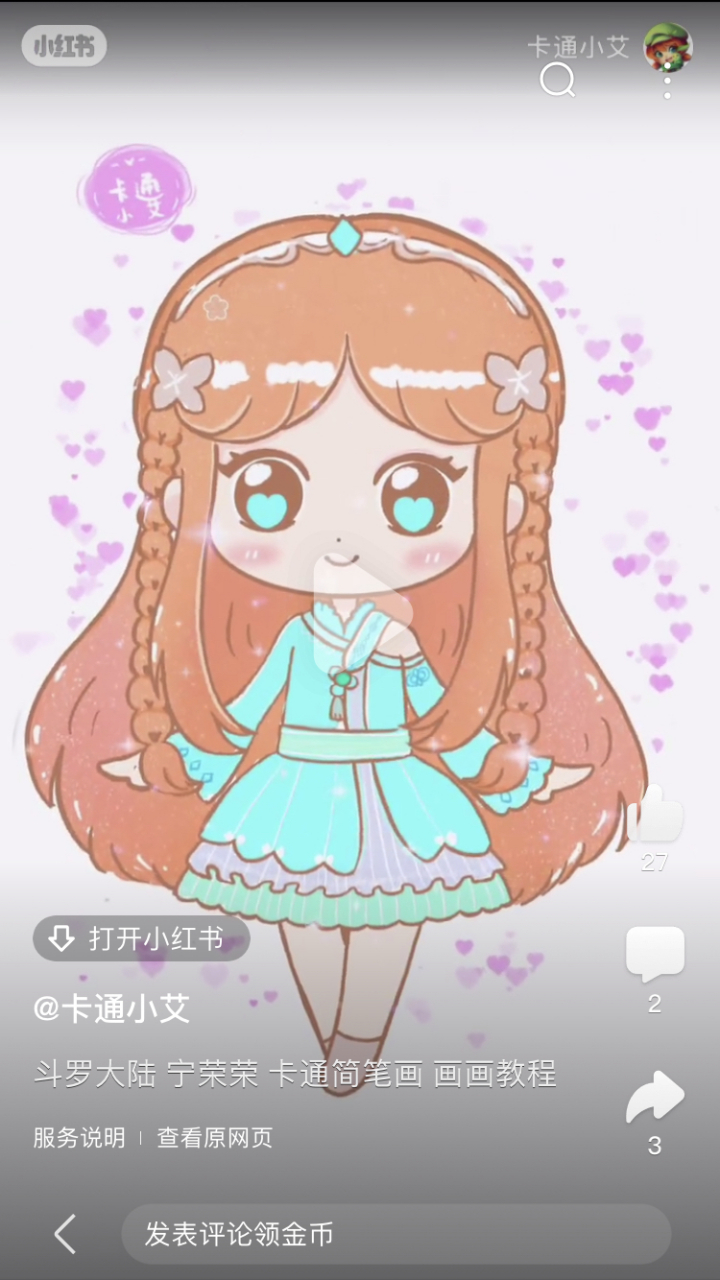Open the search icon
This screenshot has height=1280, width=720.
coord(557,80)
